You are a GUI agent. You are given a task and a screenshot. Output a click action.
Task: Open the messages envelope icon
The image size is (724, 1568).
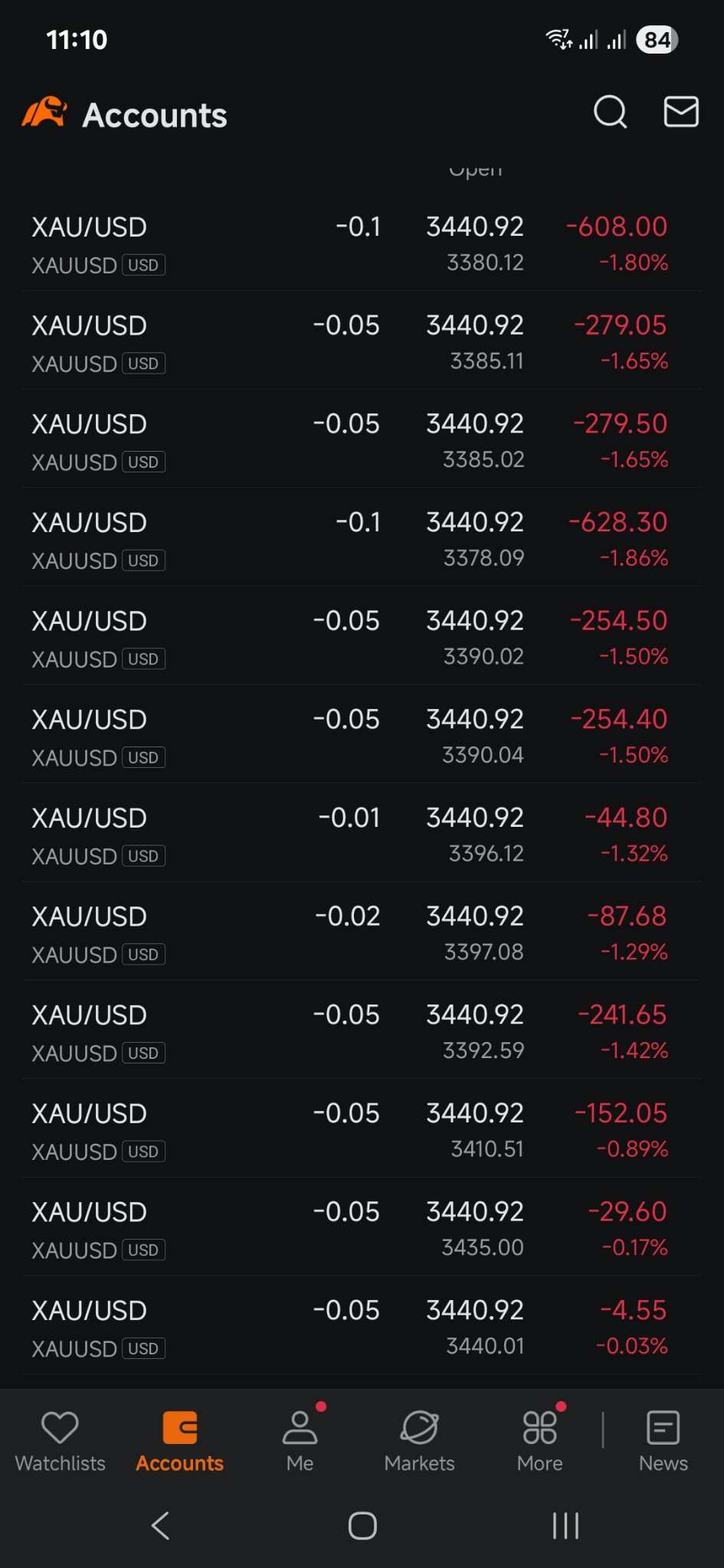[x=680, y=112]
